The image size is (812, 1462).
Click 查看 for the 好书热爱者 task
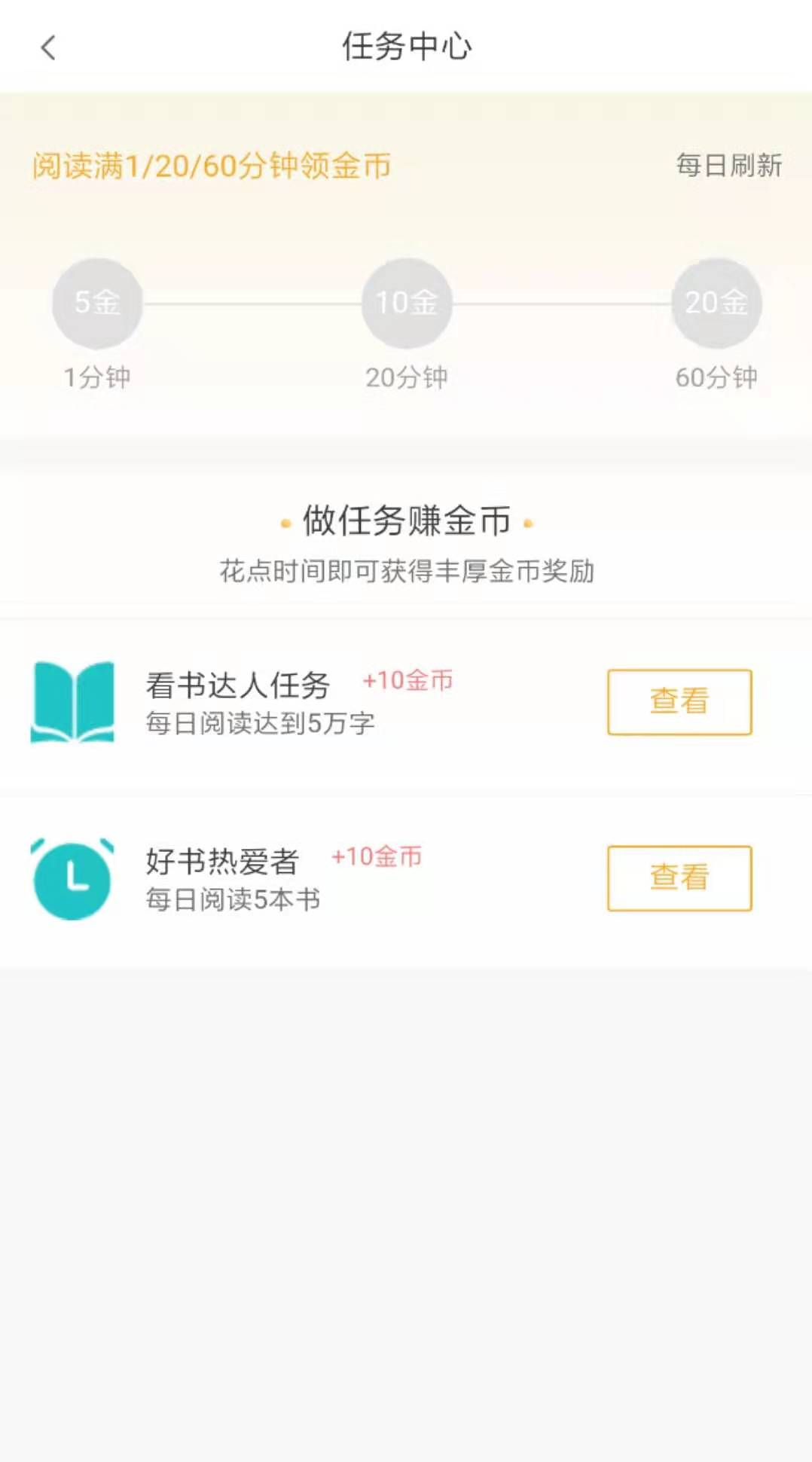pyautogui.click(x=677, y=878)
